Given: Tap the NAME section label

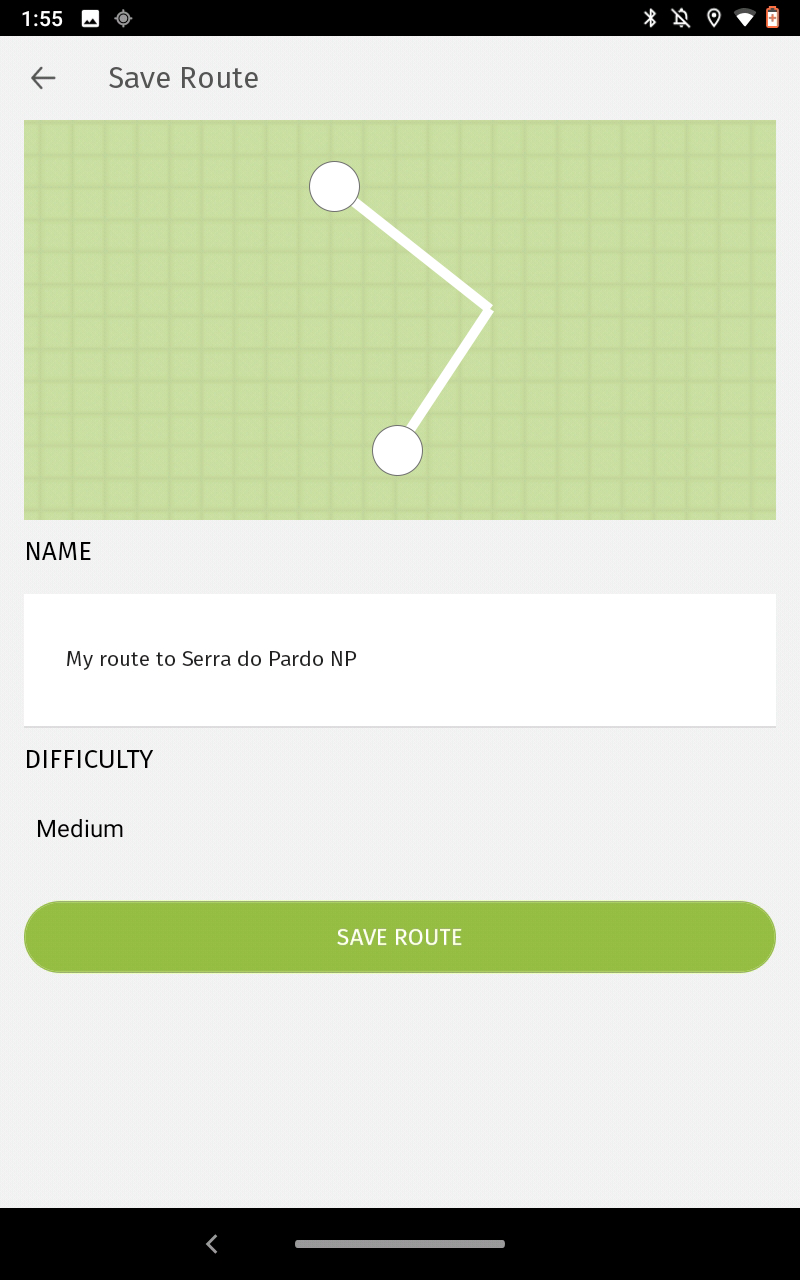Looking at the screenshot, I should tap(58, 551).
